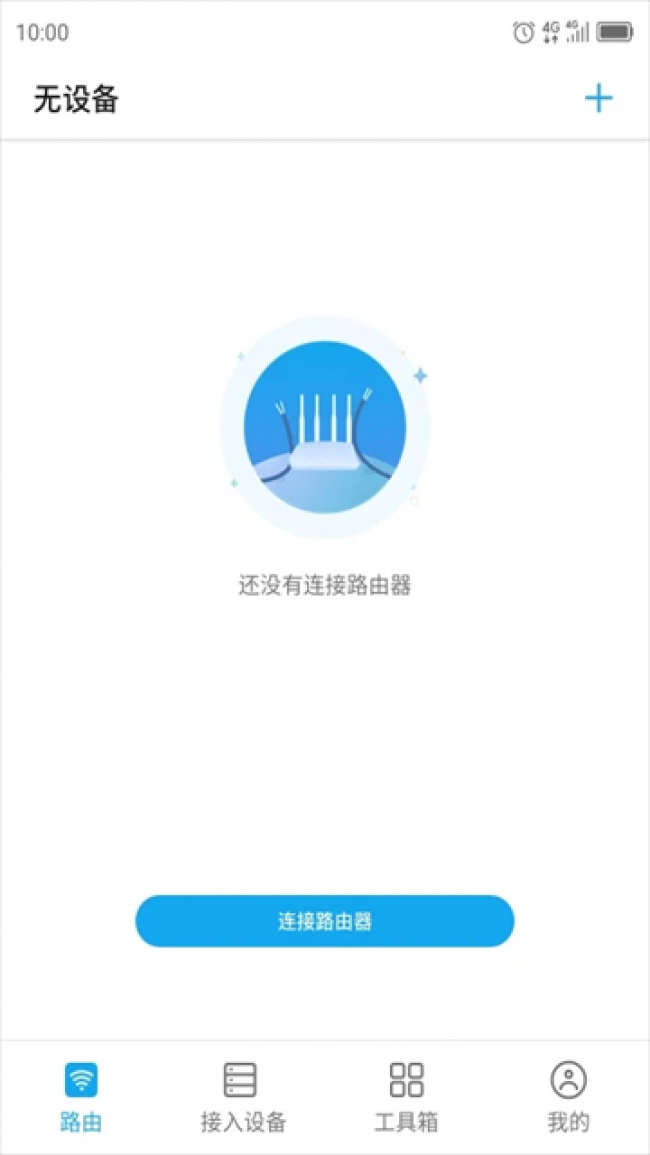Tap the 连接路由器 button
Image resolution: width=650 pixels, height=1155 pixels.
(325, 921)
